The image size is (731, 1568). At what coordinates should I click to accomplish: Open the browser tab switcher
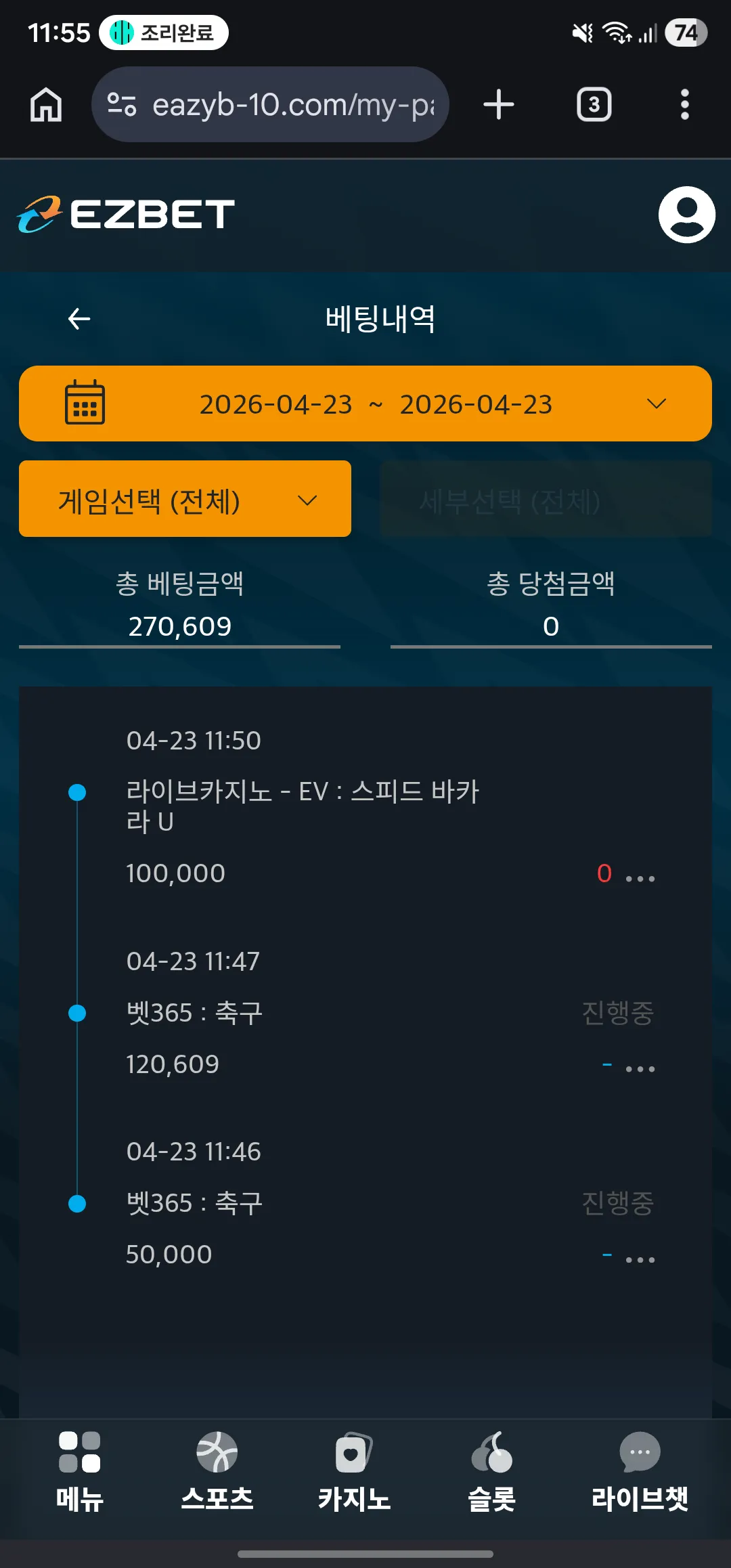click(594, 104)
